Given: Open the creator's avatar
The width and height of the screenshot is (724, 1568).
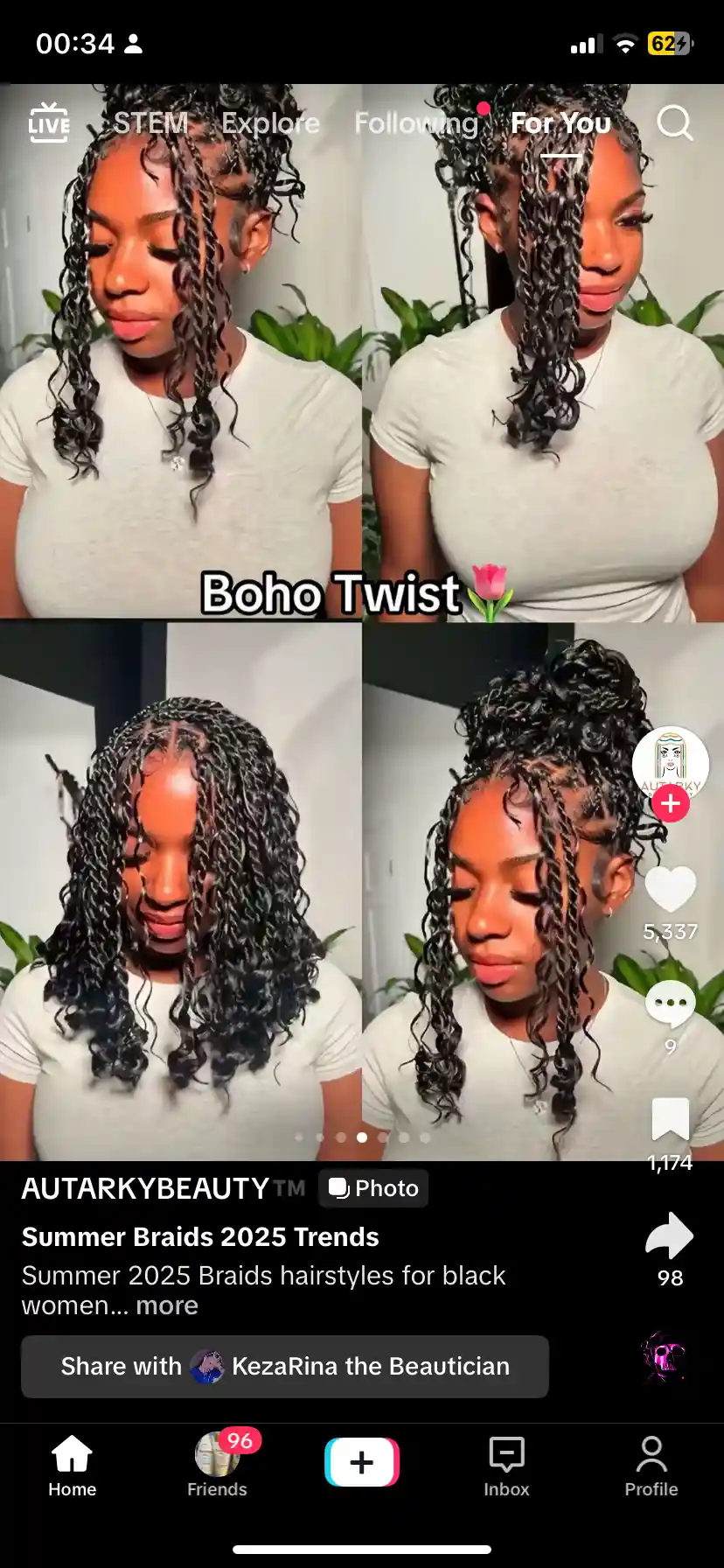Looking at the screenshot, I should [x=670, y=759].
